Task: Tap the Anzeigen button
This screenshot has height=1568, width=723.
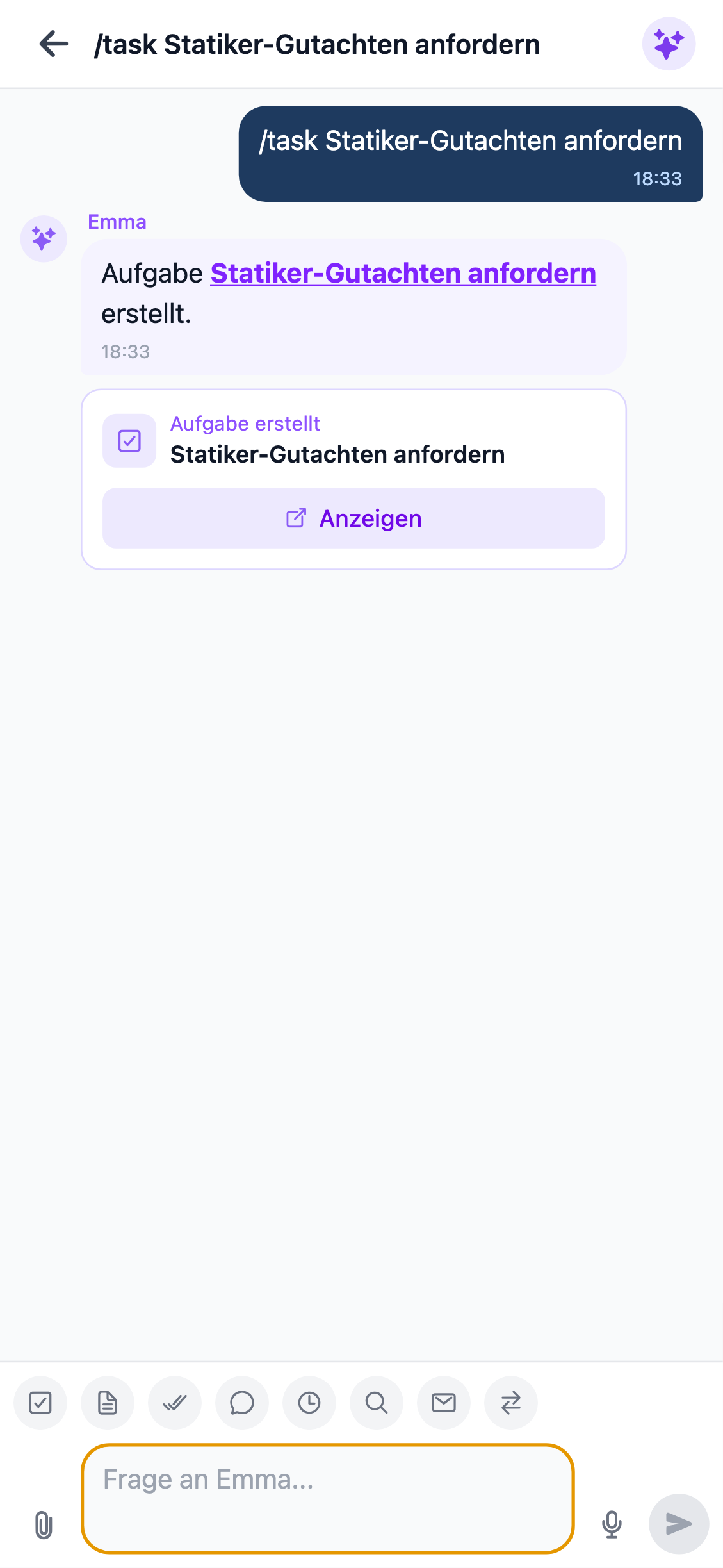Action: tap(353, 518)
